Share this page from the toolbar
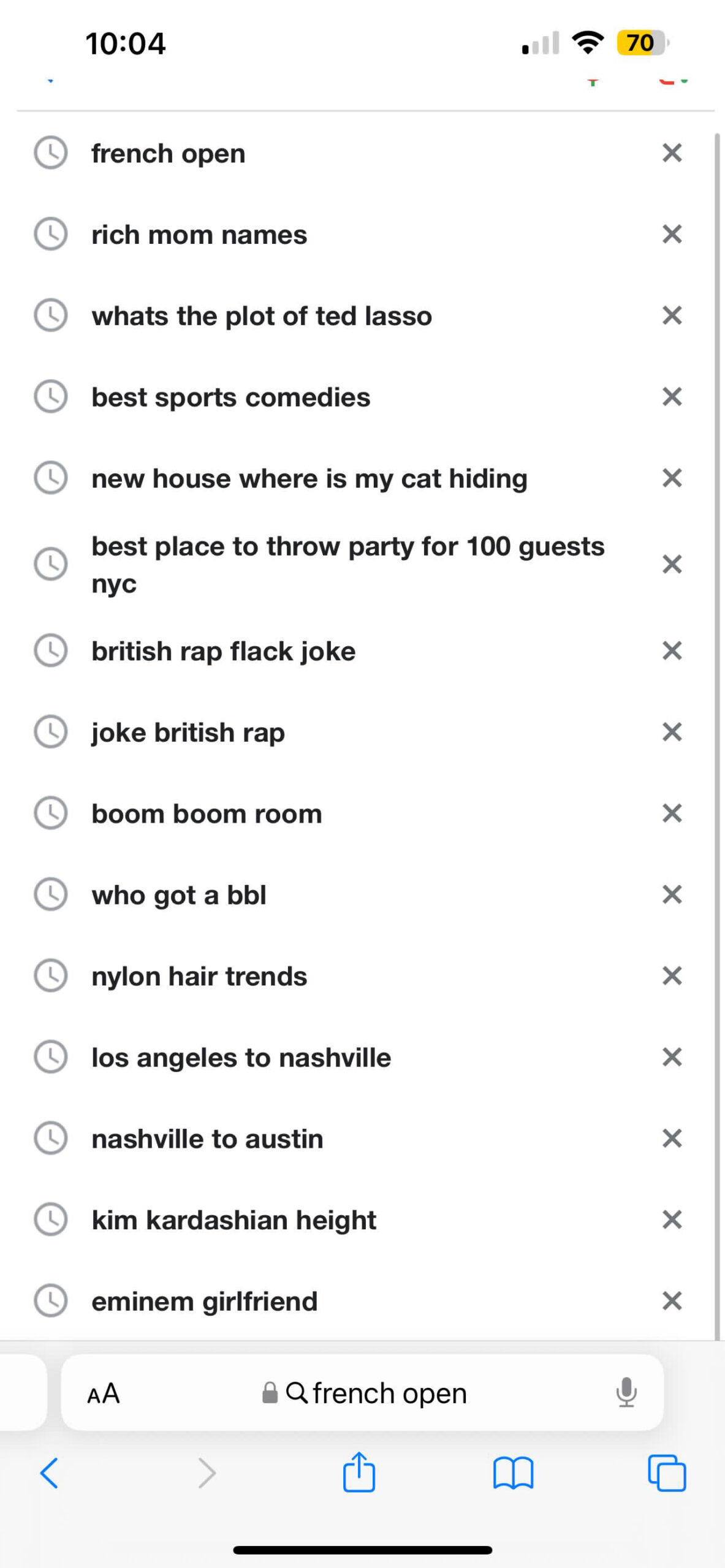725x1568 pixels. (x=359, y=1471)
